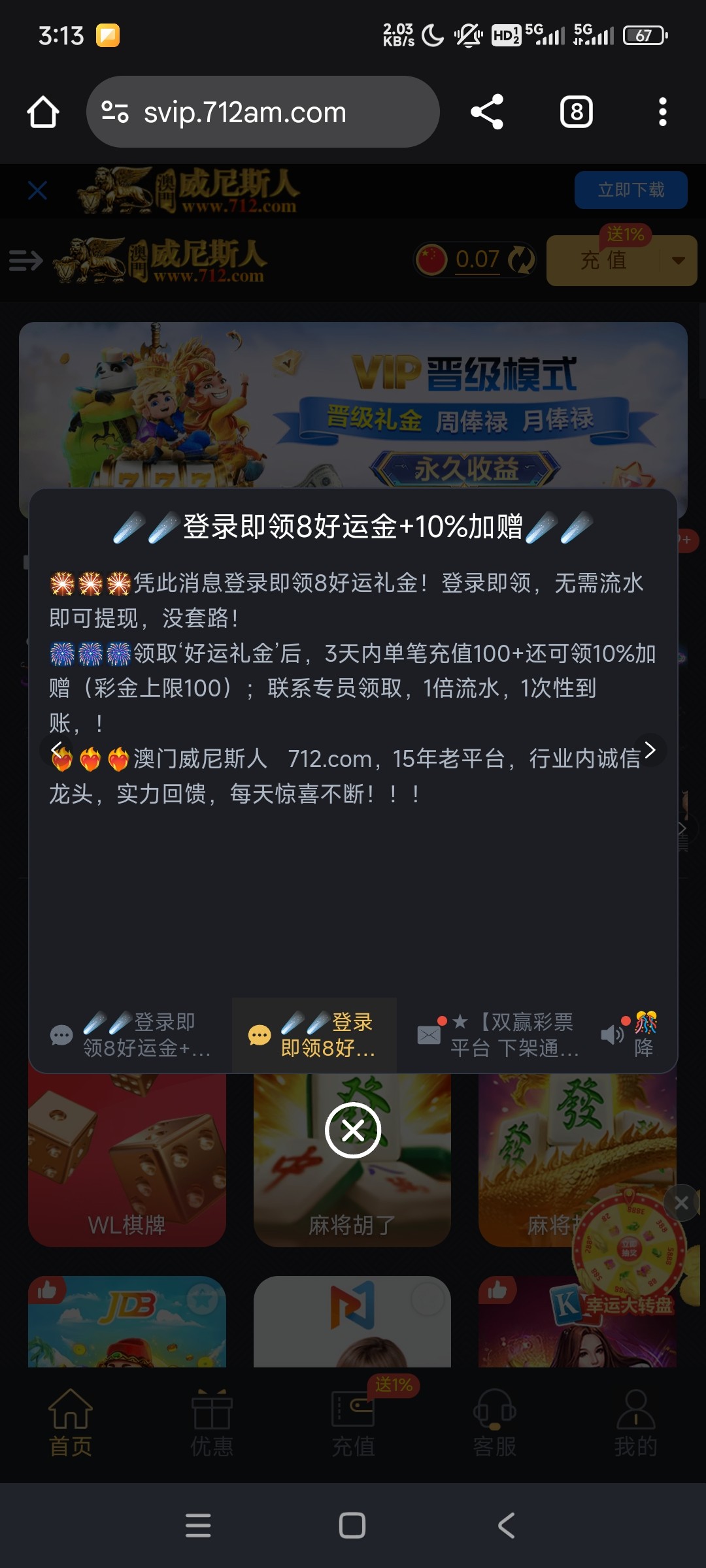Tap the system back button
Image resolution: width=706 pixels, height=1568 pixels.
(507, 1526)
